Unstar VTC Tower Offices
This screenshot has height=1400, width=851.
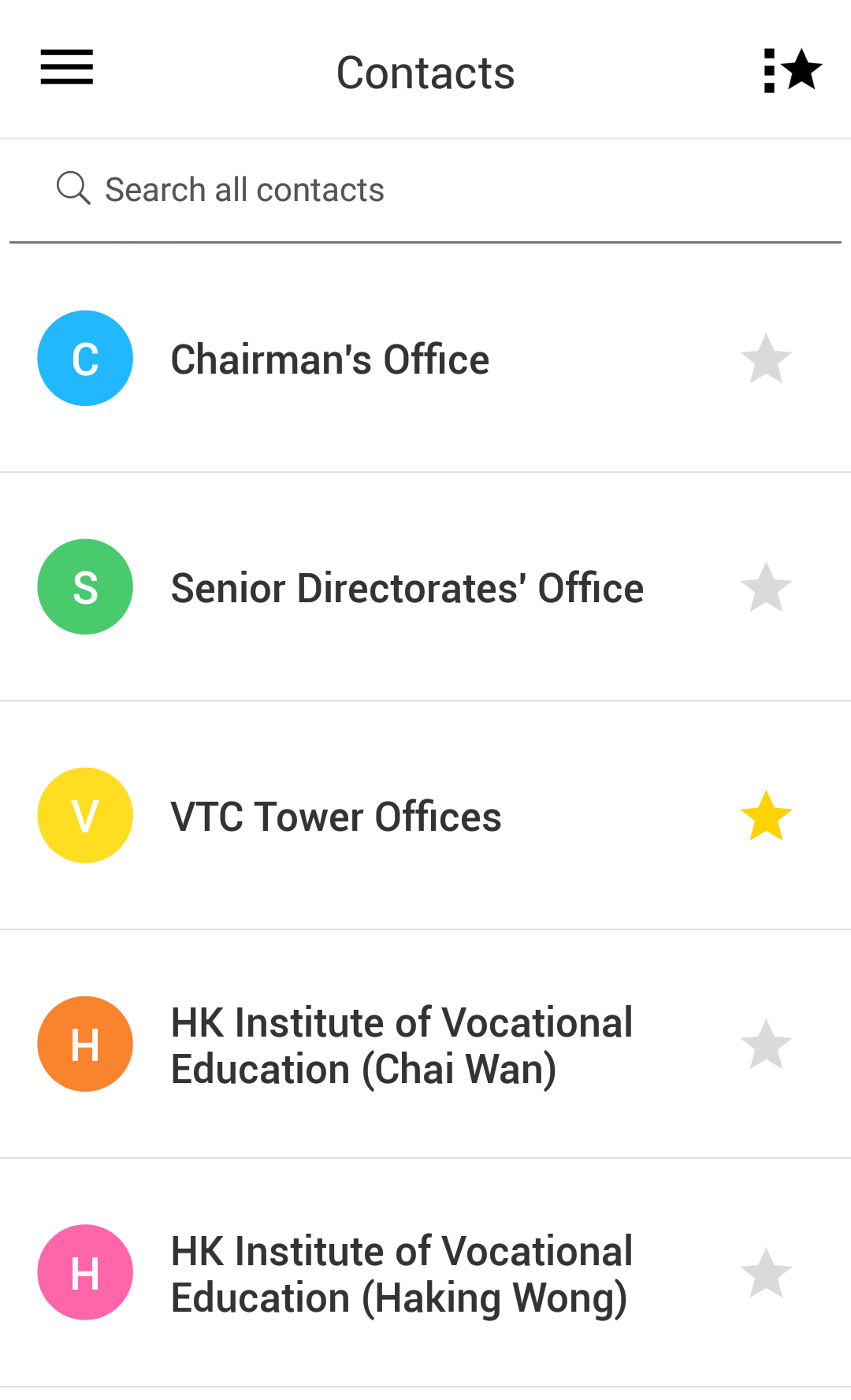pos(766,816)
